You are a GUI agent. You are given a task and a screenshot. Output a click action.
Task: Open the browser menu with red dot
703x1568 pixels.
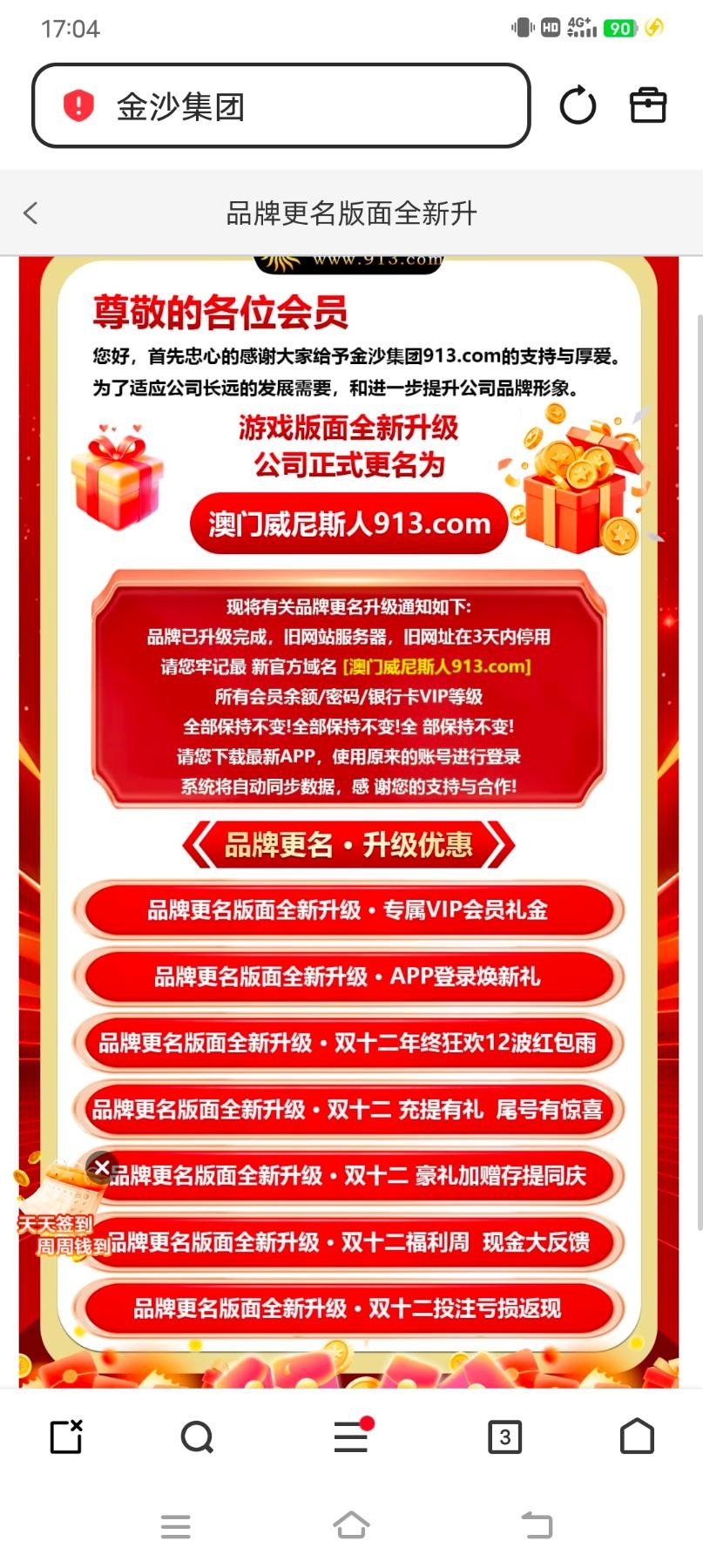[351, 1436]
